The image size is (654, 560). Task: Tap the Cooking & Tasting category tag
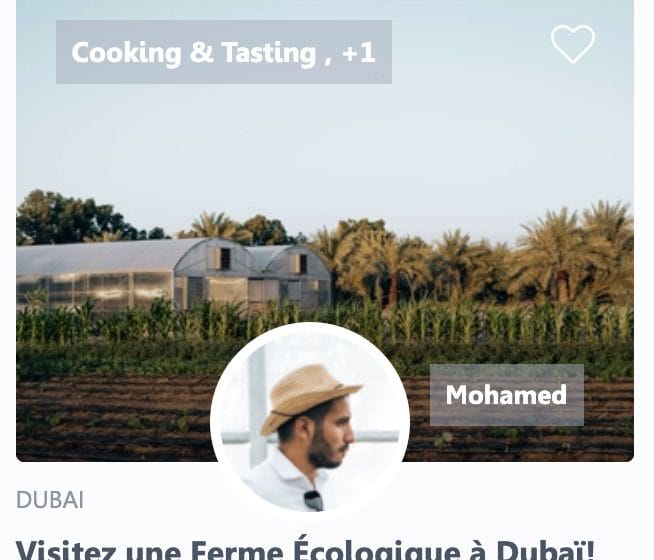[223, 52]
